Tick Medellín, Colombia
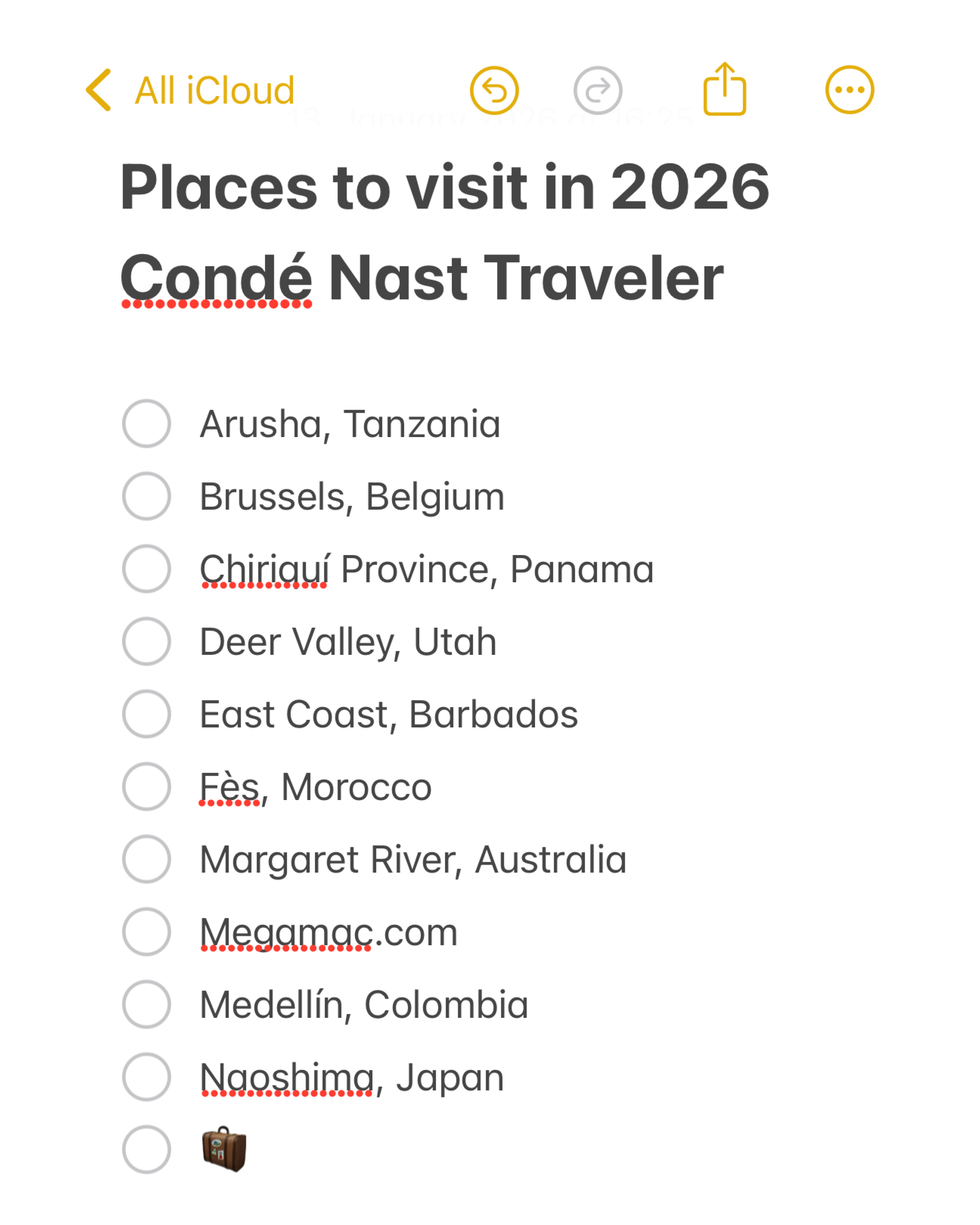Screen dimensions: 980x1225 (147, 1004)
